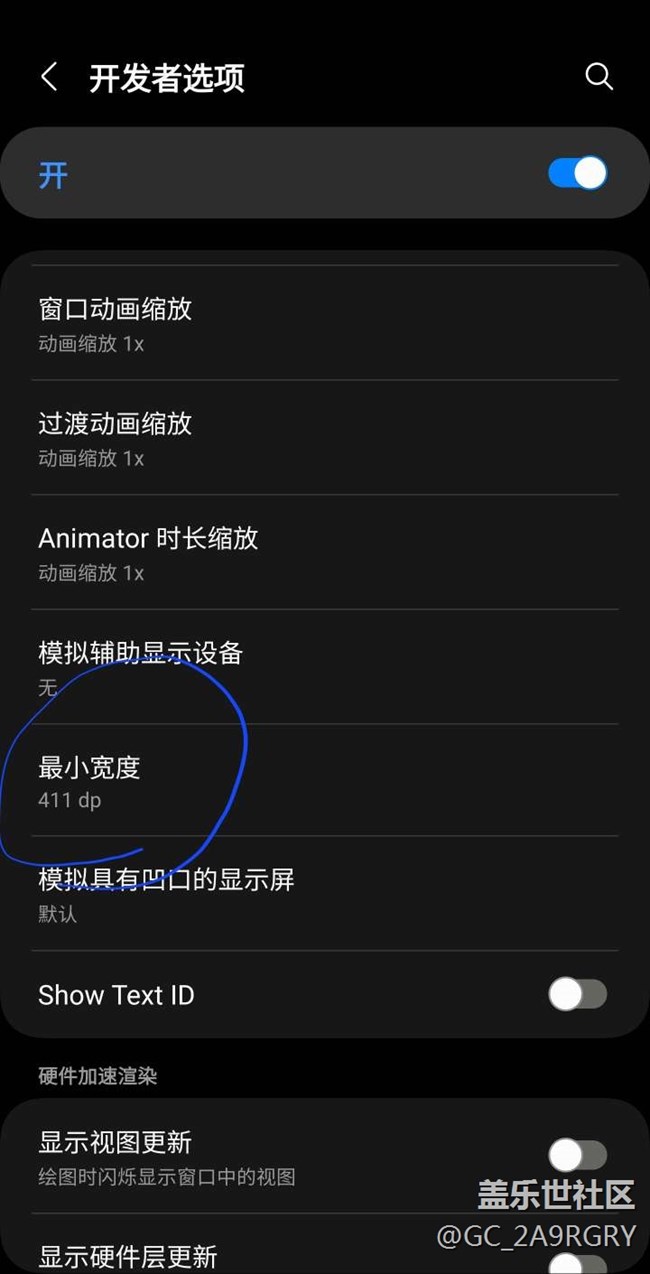Open the search icon in developer options
Screen dimensions: 650x1274
pos(598,77)
